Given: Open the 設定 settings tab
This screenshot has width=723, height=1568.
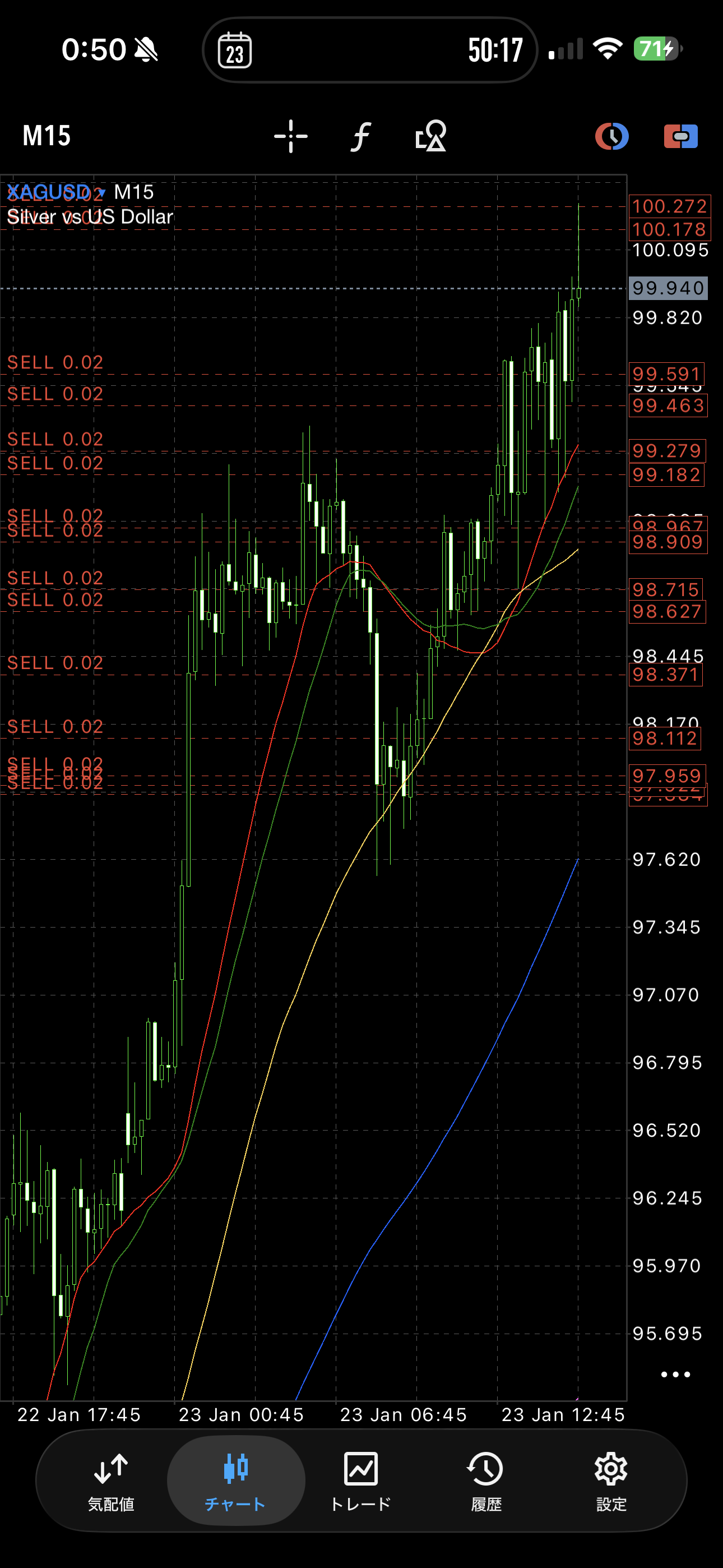Looking at the screenshot, I should click(x=611, y=1481).
